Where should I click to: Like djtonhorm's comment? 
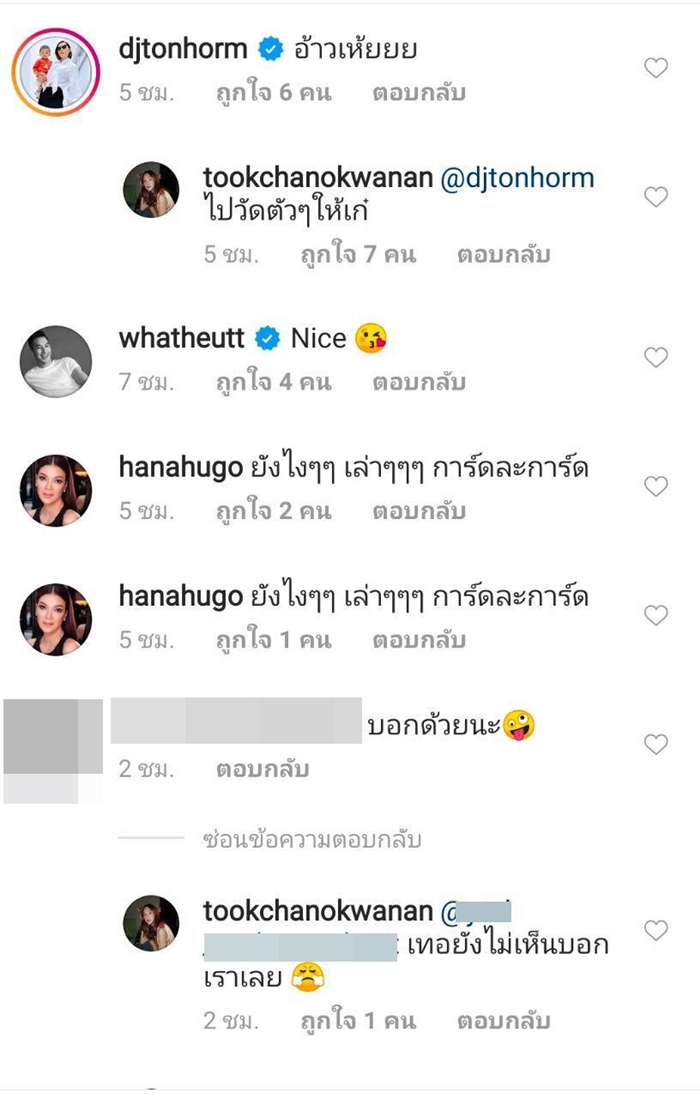pos(655,68)
